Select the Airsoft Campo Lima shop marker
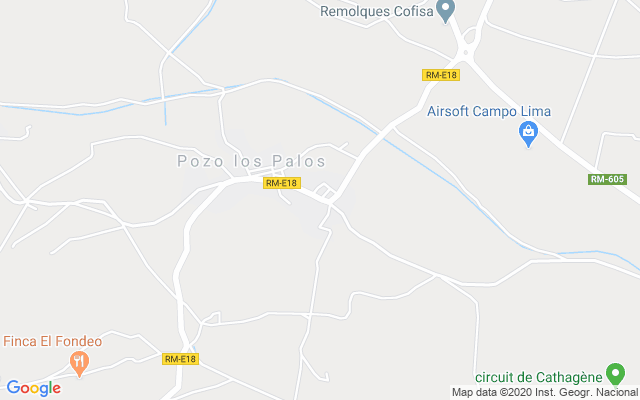Image resolution: width=640 pixels, height=400 pixels. (530, 133)
